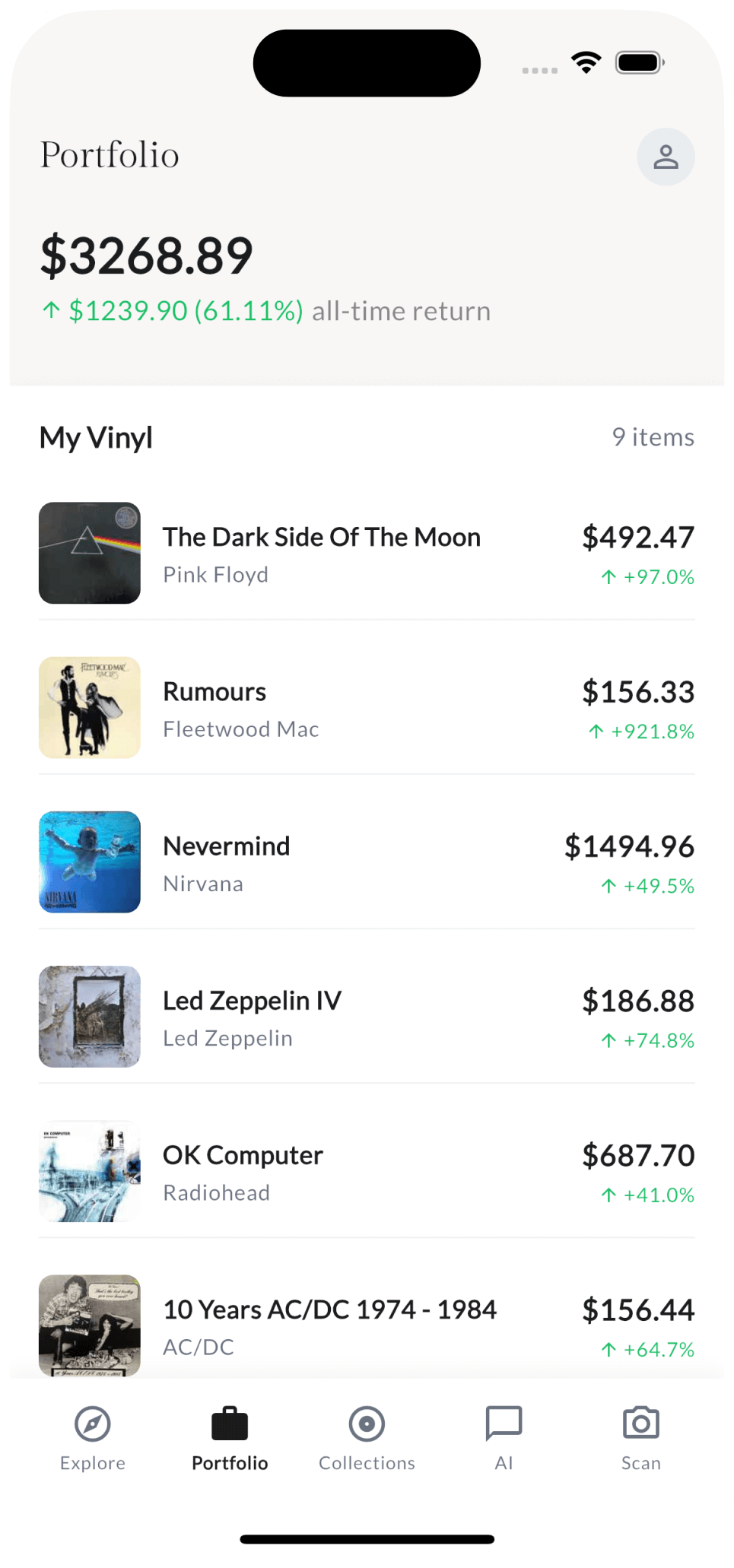This screenshot has height=1568, width=734.
Task: Click the 9 items label
Action: pos(653,436)
